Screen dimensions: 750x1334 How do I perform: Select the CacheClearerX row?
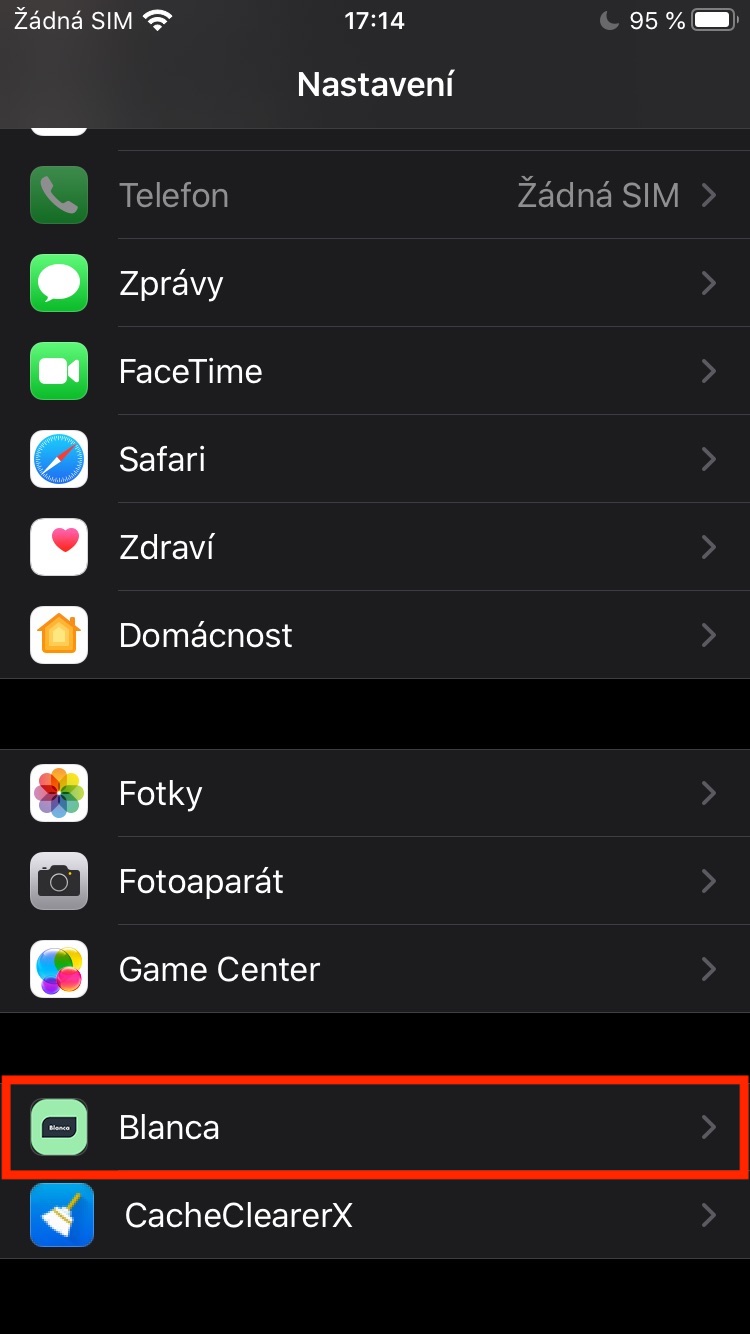(x=375, y=1215)
